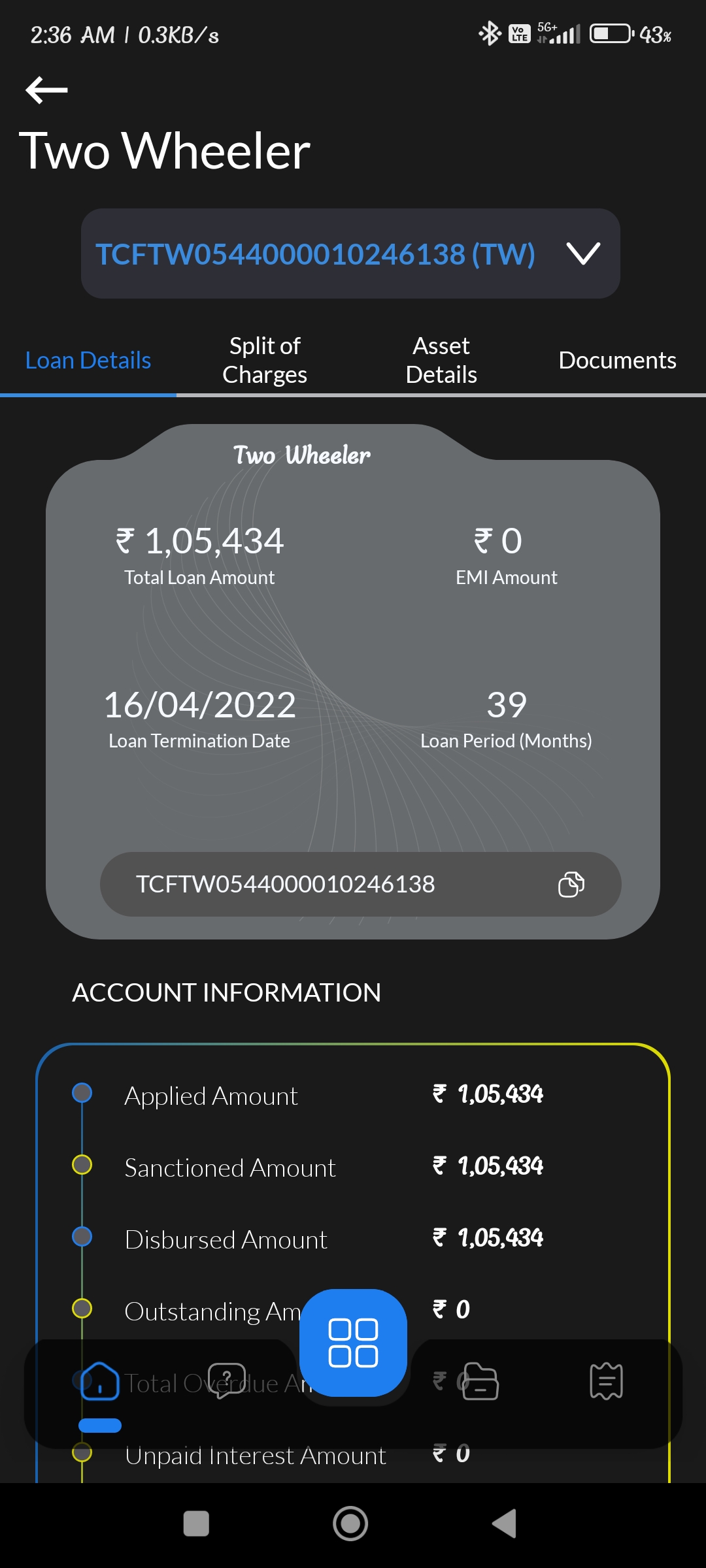Tap the system home button
The image size is (706, 1568).
[x=350, y=1524]
